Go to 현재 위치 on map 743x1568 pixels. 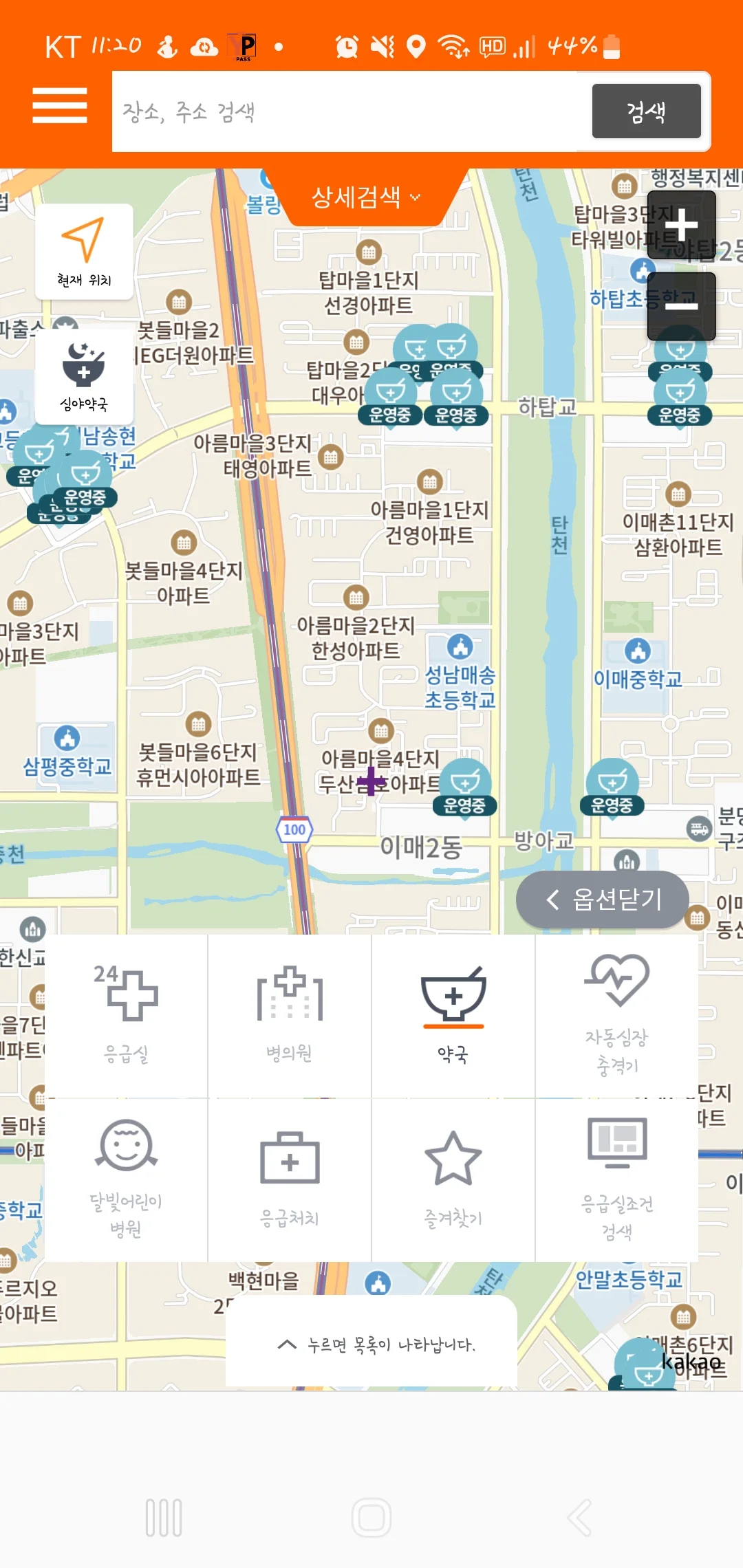pyautogui.click(x=84, y=252)
